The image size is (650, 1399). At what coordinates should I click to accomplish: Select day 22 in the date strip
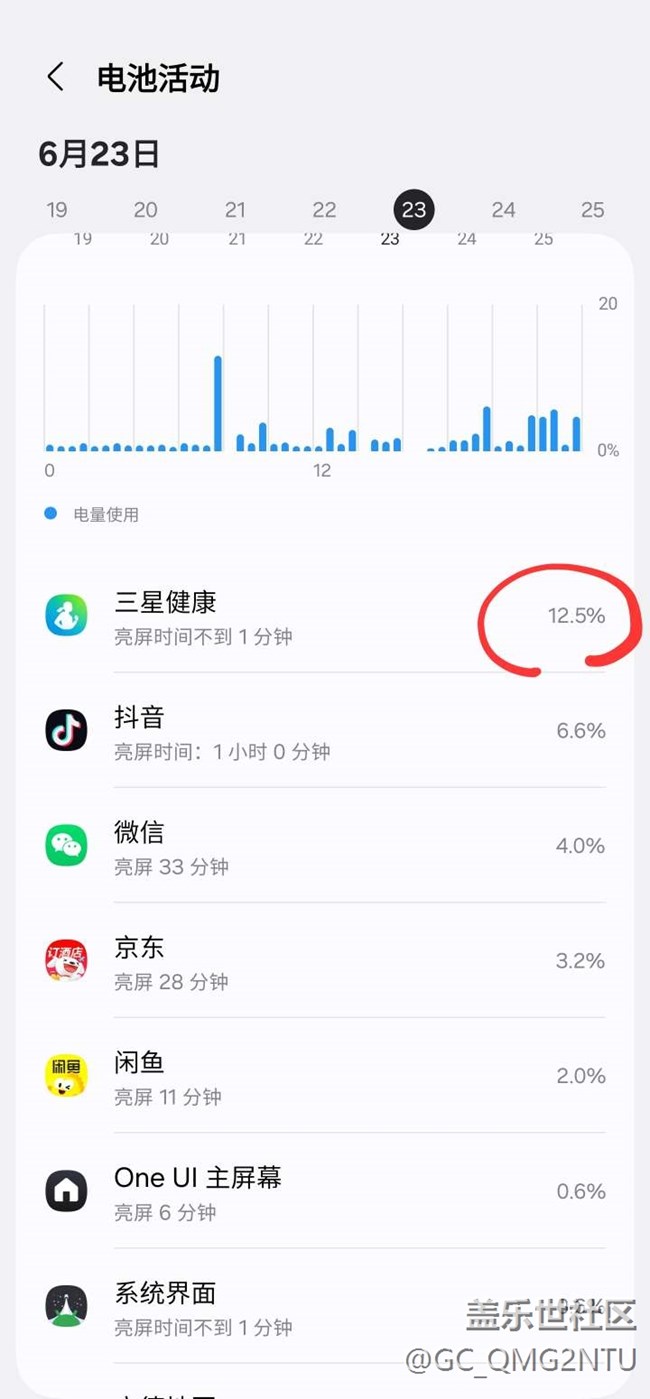pos(324,210)
